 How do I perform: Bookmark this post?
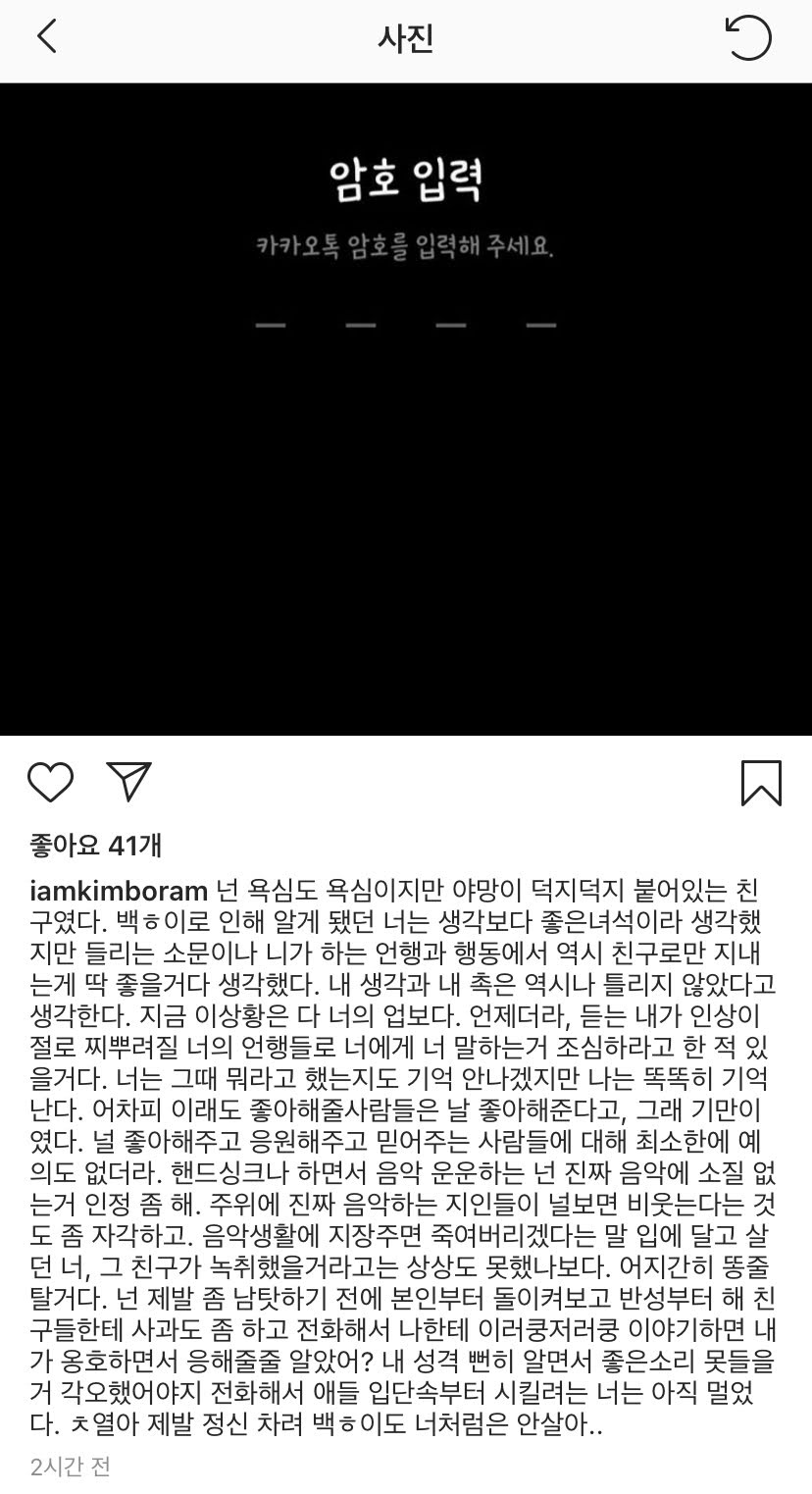[x=761, y=783]
